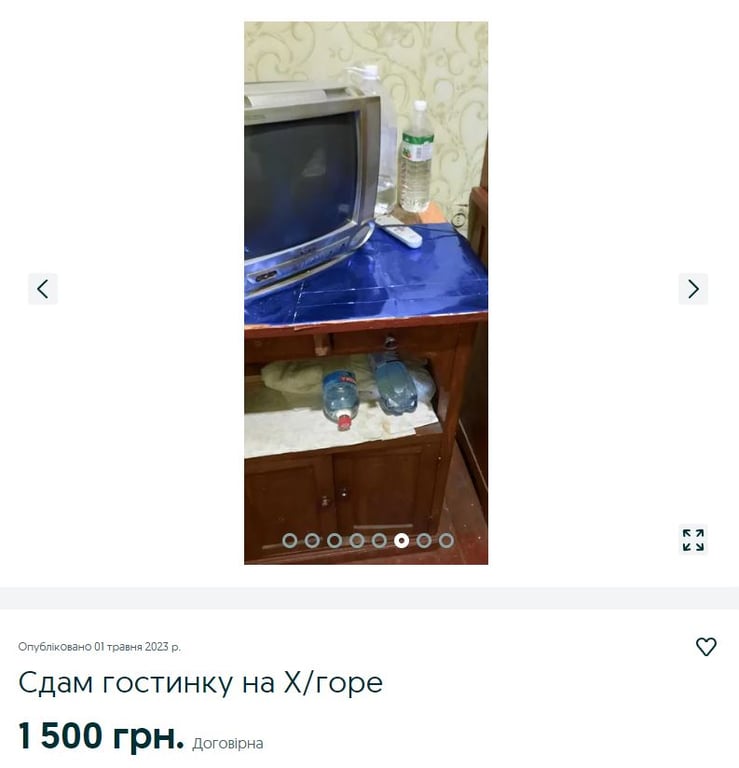Jump to the first photo dot
739x768 pixels.
290,540
